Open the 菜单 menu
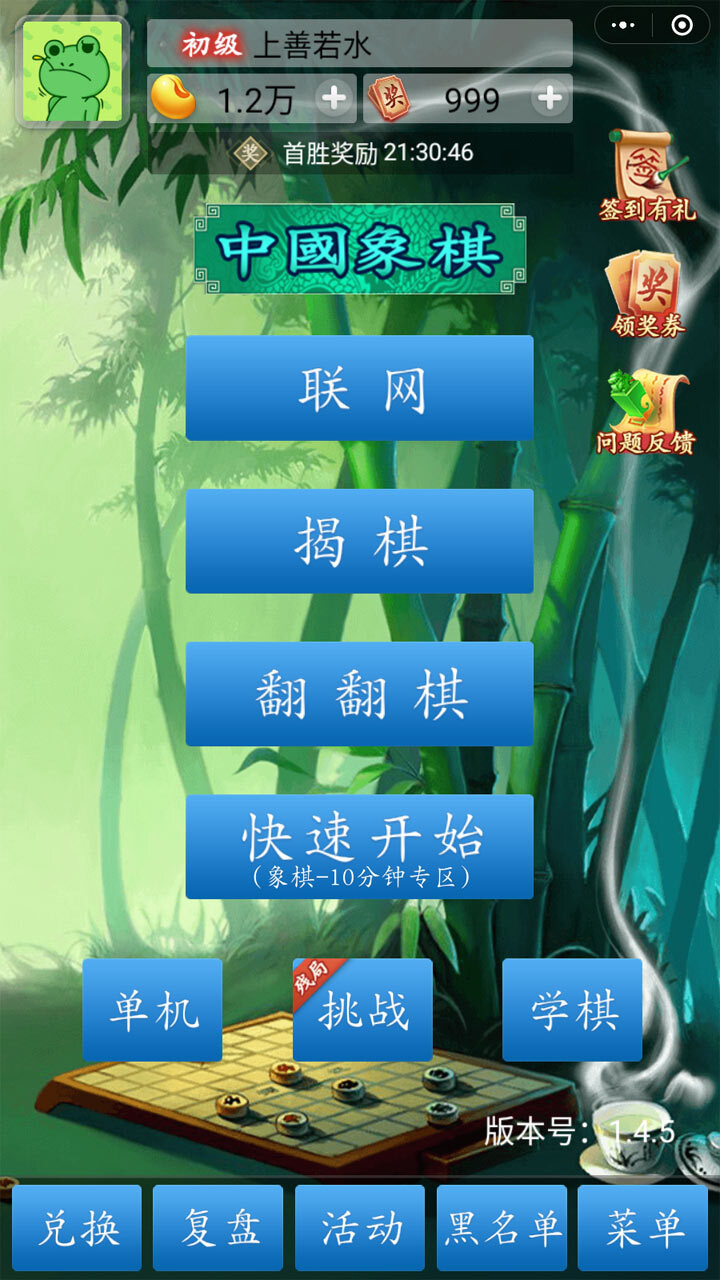 coord(643,1228)
